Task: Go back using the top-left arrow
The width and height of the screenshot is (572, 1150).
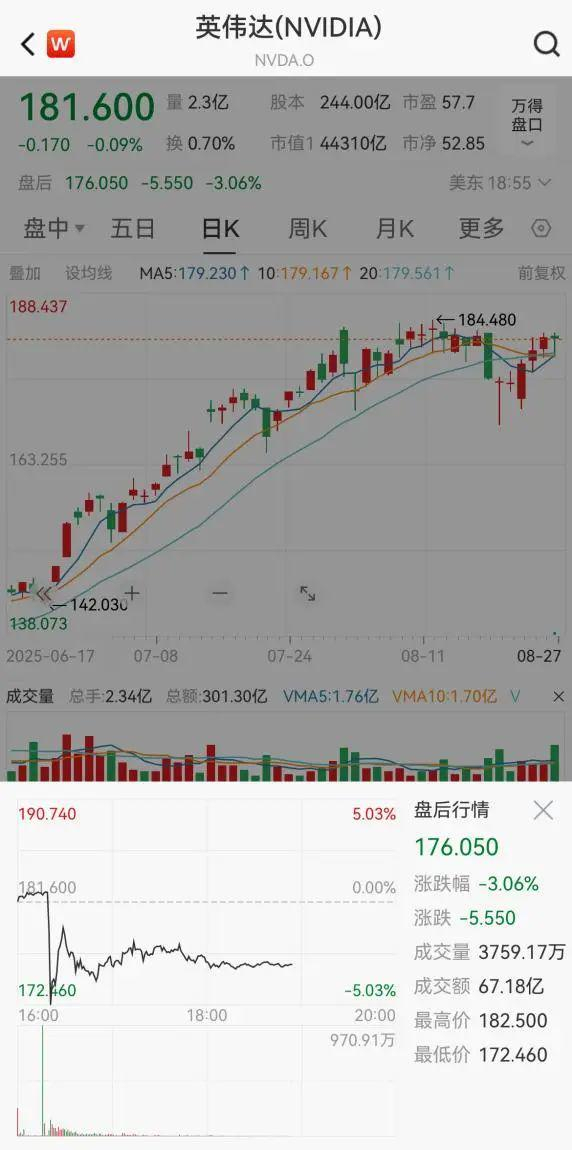Action: tap(28, 45)
